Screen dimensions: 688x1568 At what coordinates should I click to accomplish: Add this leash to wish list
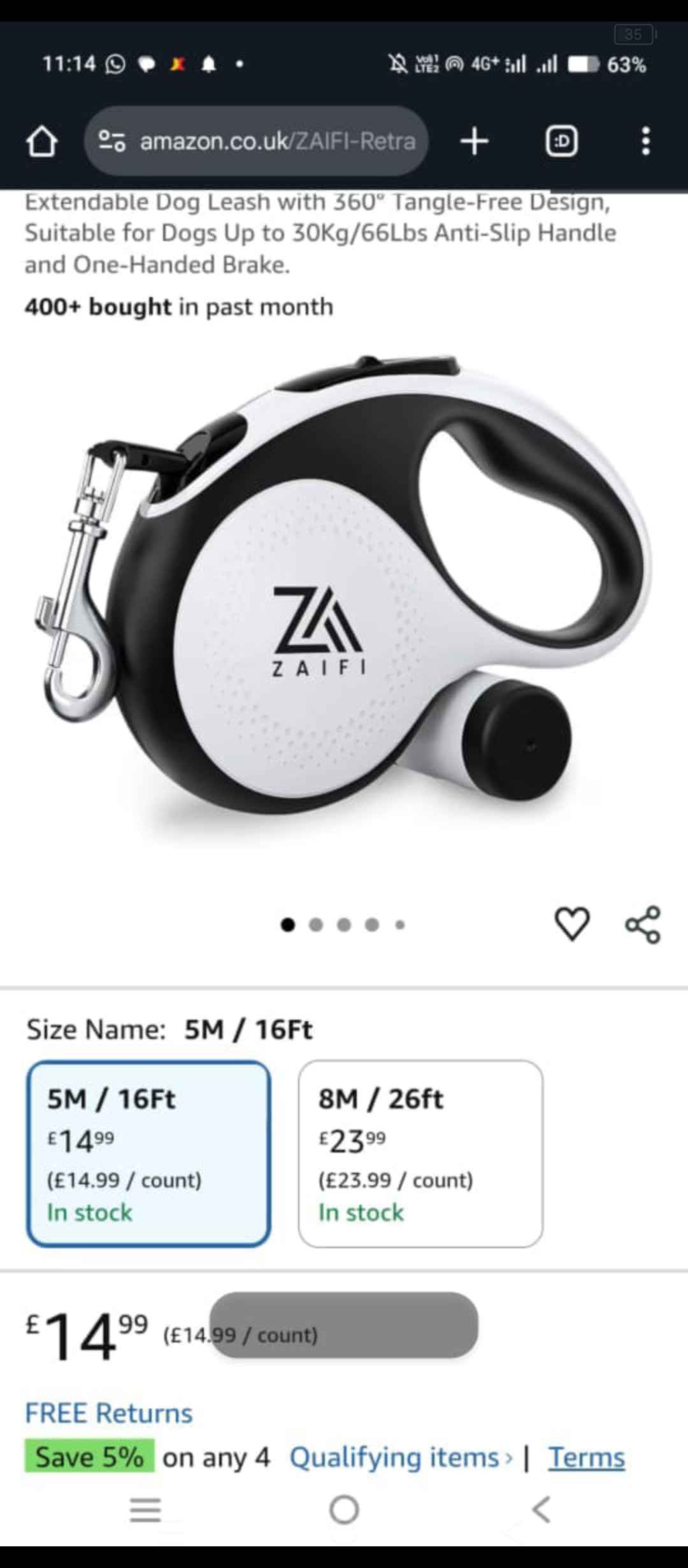[x=572, y=924]
